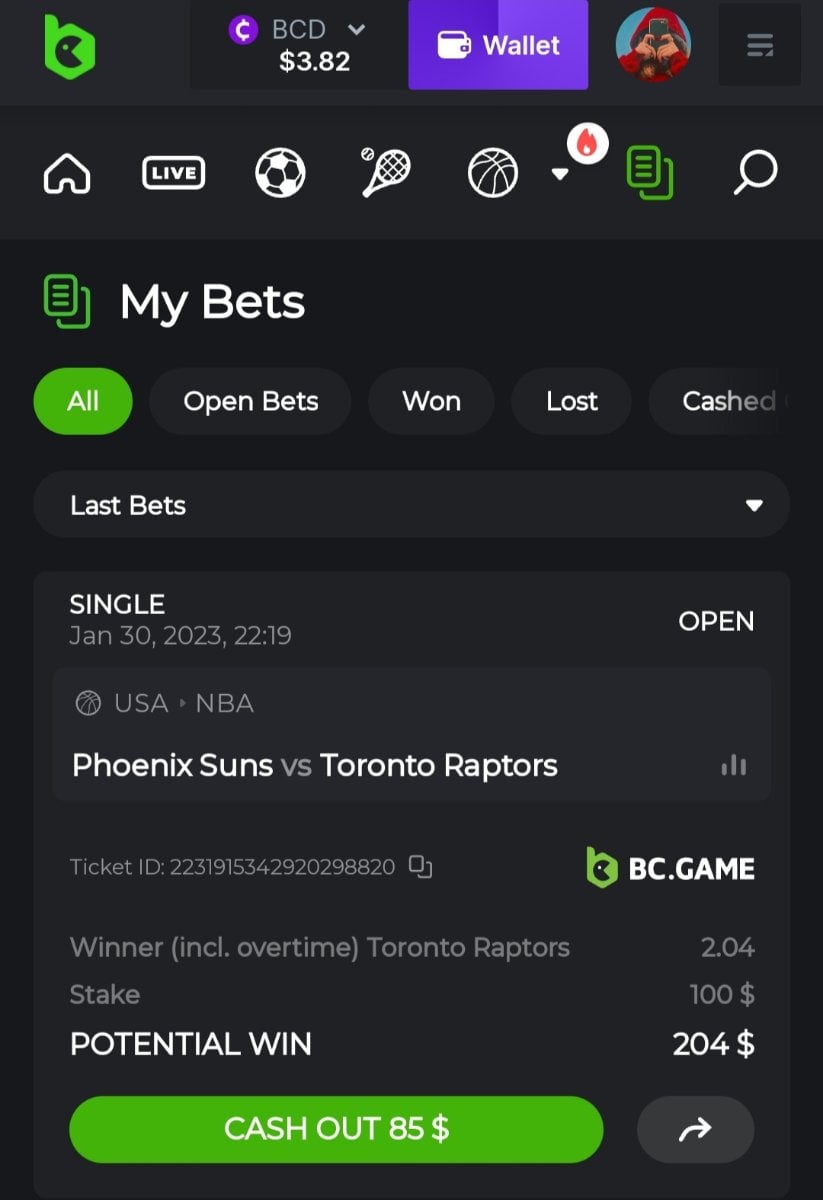The height and width of the screenshot is (1200, 823).
Task: Open the profile avatar
Action: (653, 45)
